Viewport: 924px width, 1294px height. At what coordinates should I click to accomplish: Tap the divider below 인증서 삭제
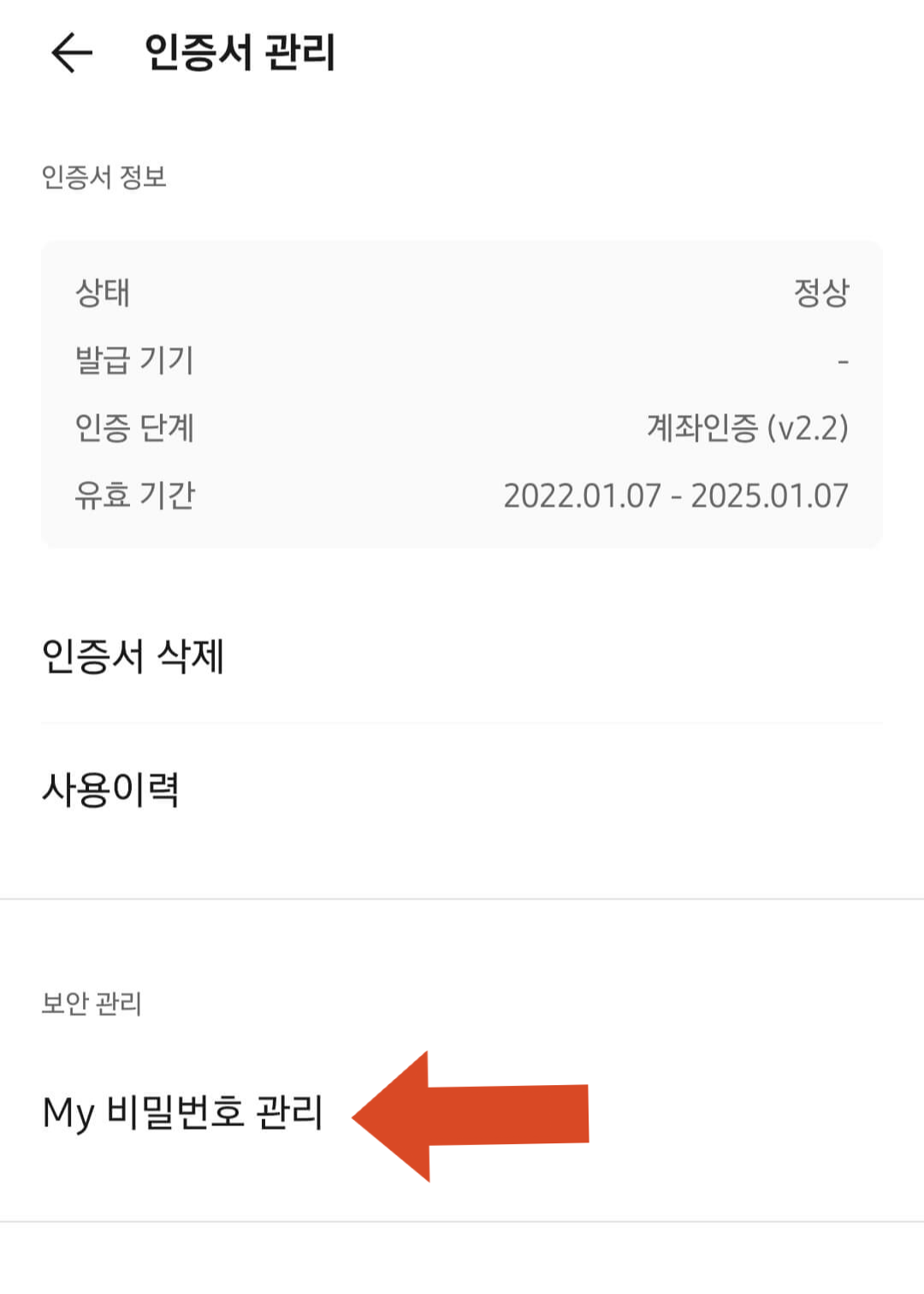[462, 721]
